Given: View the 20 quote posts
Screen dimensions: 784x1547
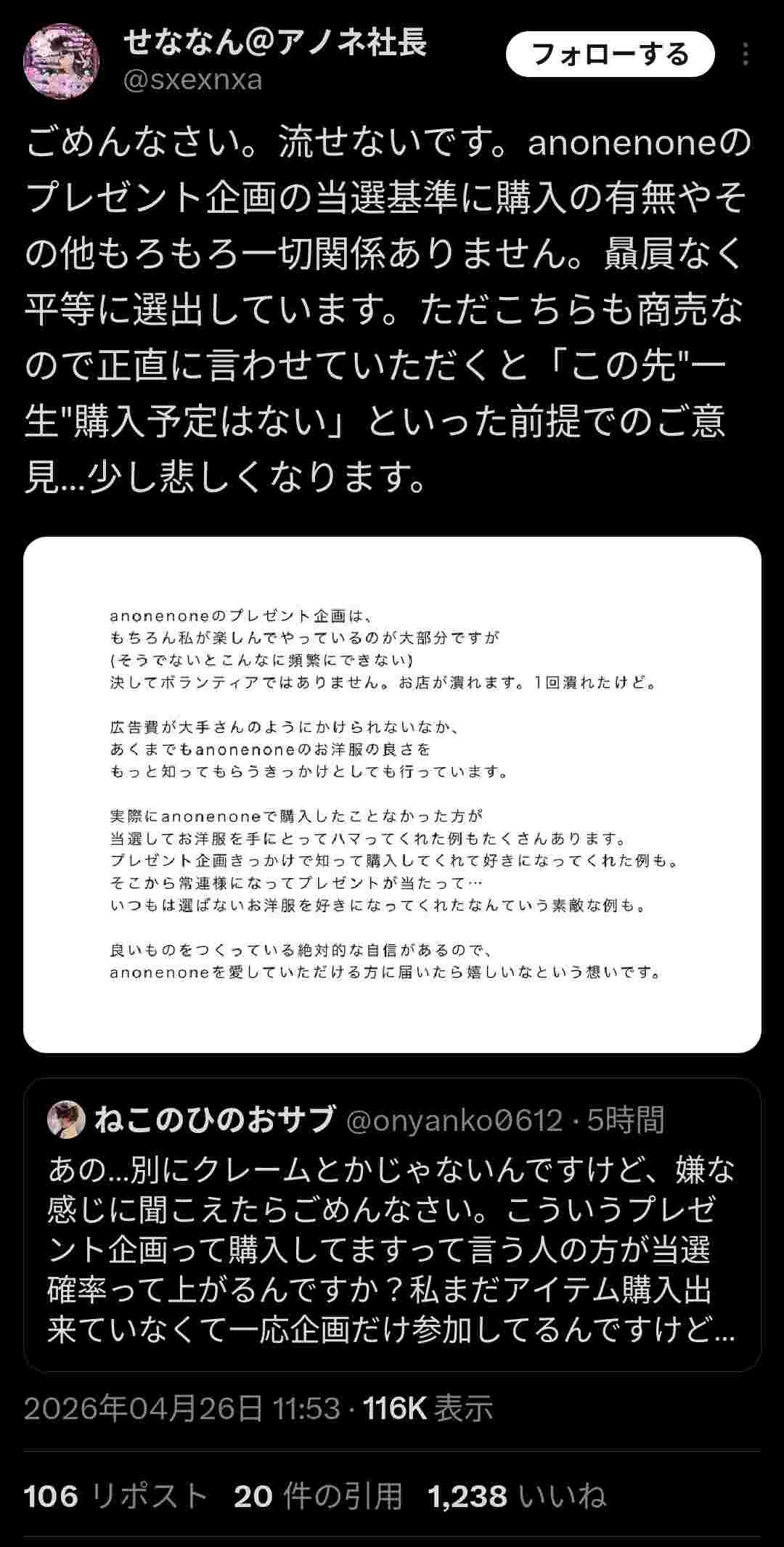Looking at the screenshot, I should (x=318, y=1496).
